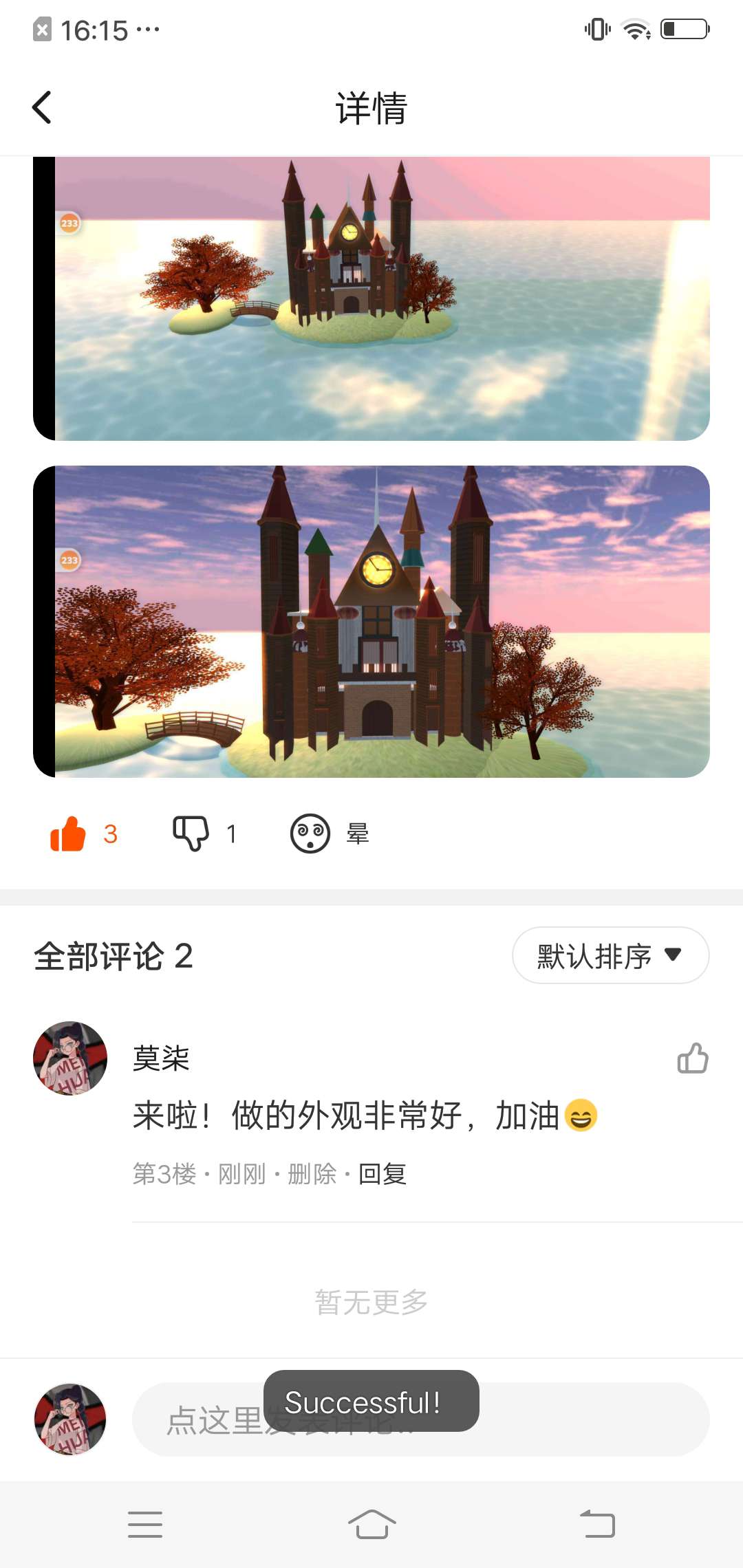This screenshot has width=743, height=1568.
Task: Toggle the orange thumbs-up like
Action: pos(69,834)
